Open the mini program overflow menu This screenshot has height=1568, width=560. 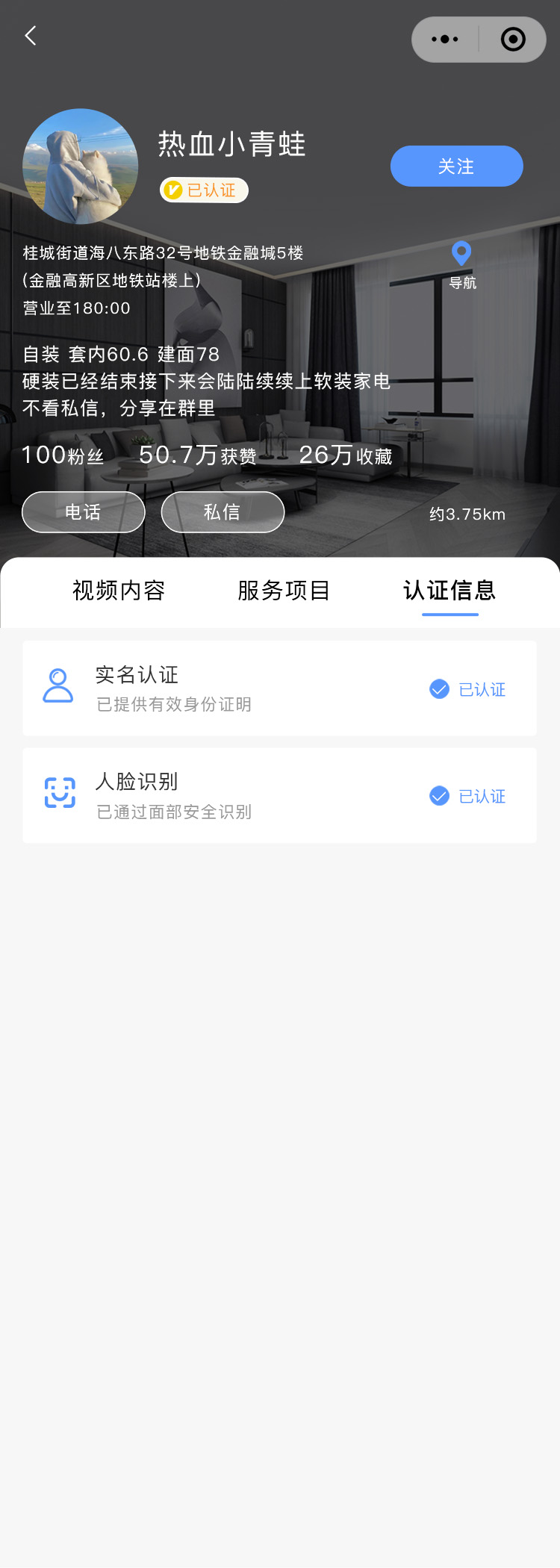[x=446, y=40]
